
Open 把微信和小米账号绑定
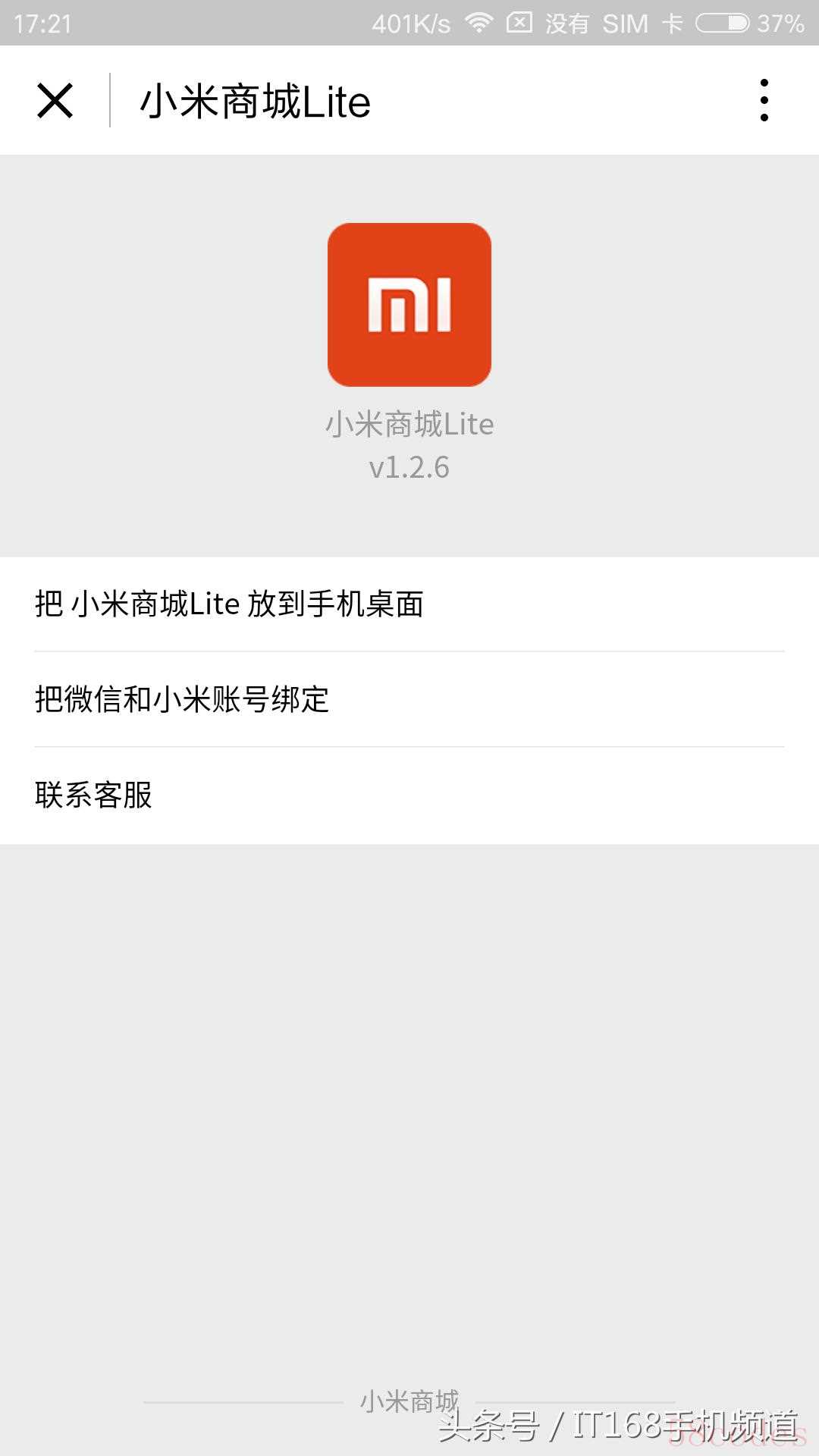pyautogui.click(x=409, y=699)
